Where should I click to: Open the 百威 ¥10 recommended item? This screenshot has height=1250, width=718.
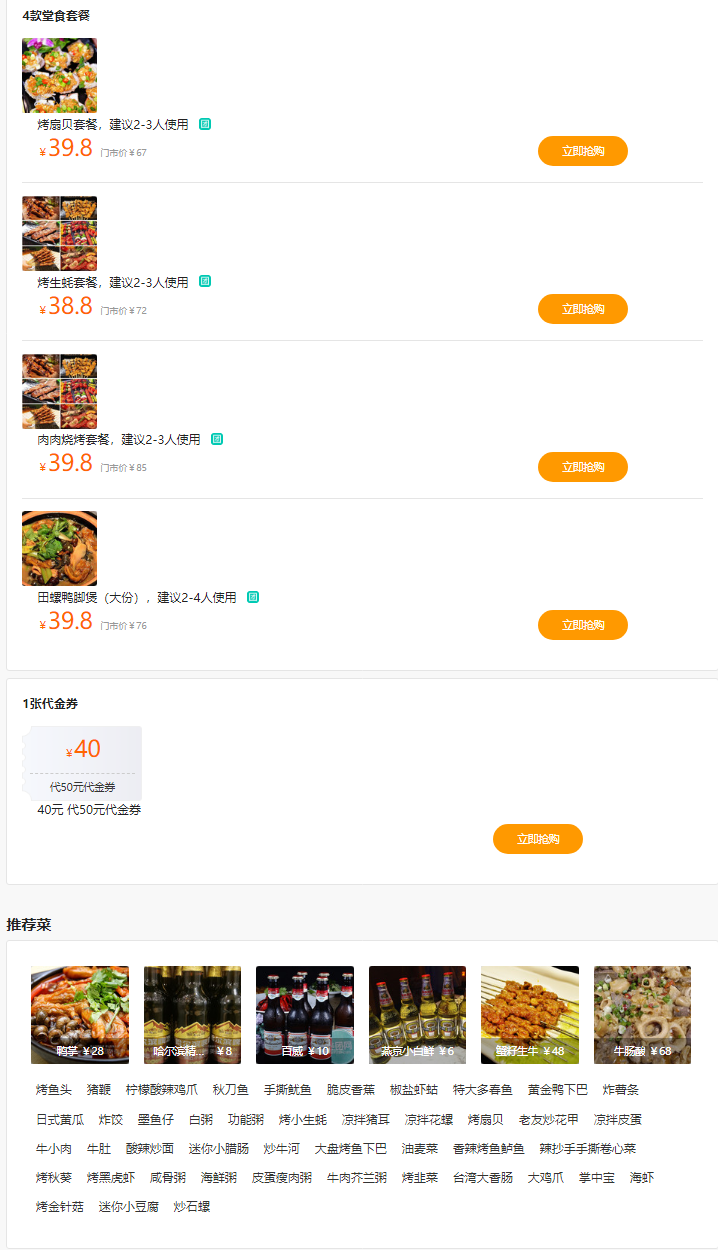pyautogui.click(x=305, y=1014)
